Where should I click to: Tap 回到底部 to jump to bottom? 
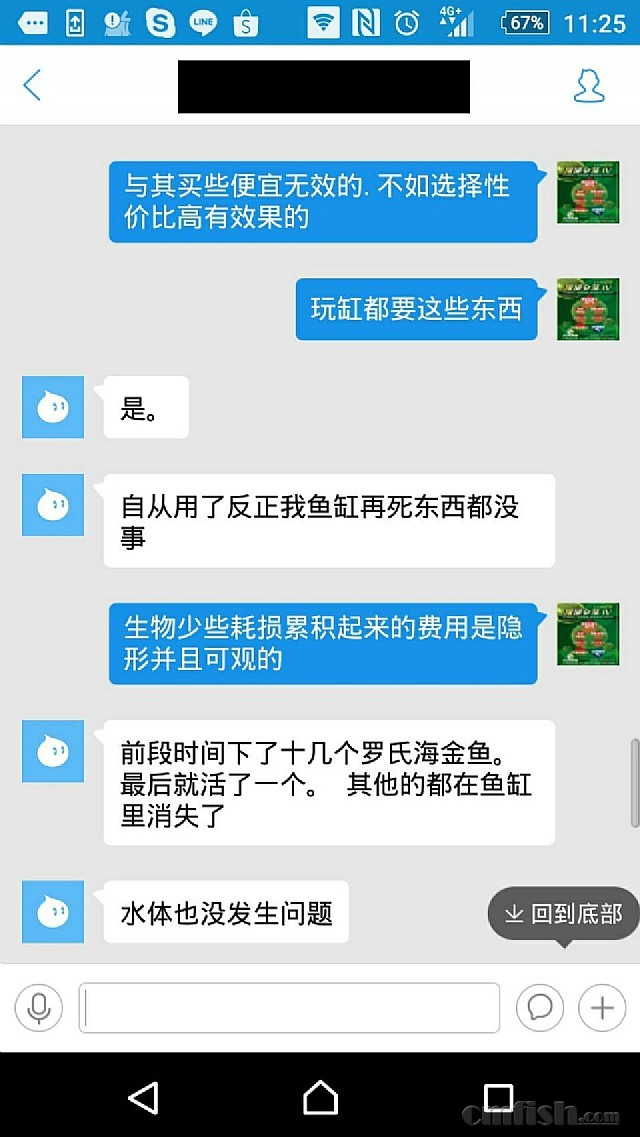564,913
